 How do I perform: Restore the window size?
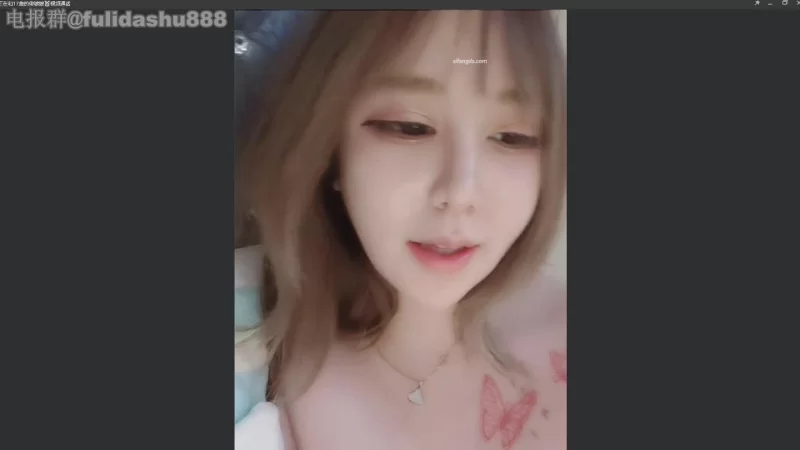tap(784, 3)
